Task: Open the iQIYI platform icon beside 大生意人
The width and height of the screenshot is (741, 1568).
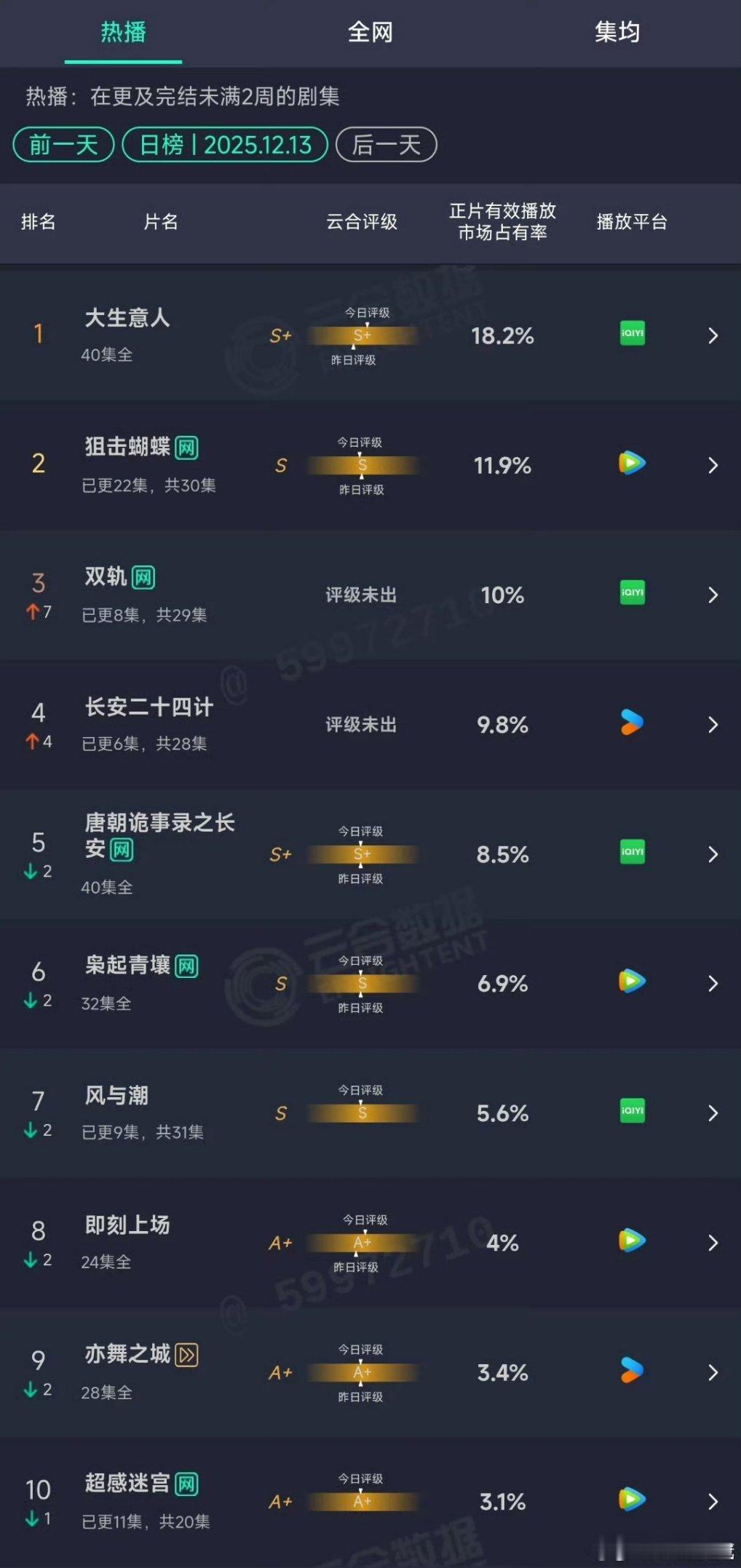Action: tap(631, 334)
